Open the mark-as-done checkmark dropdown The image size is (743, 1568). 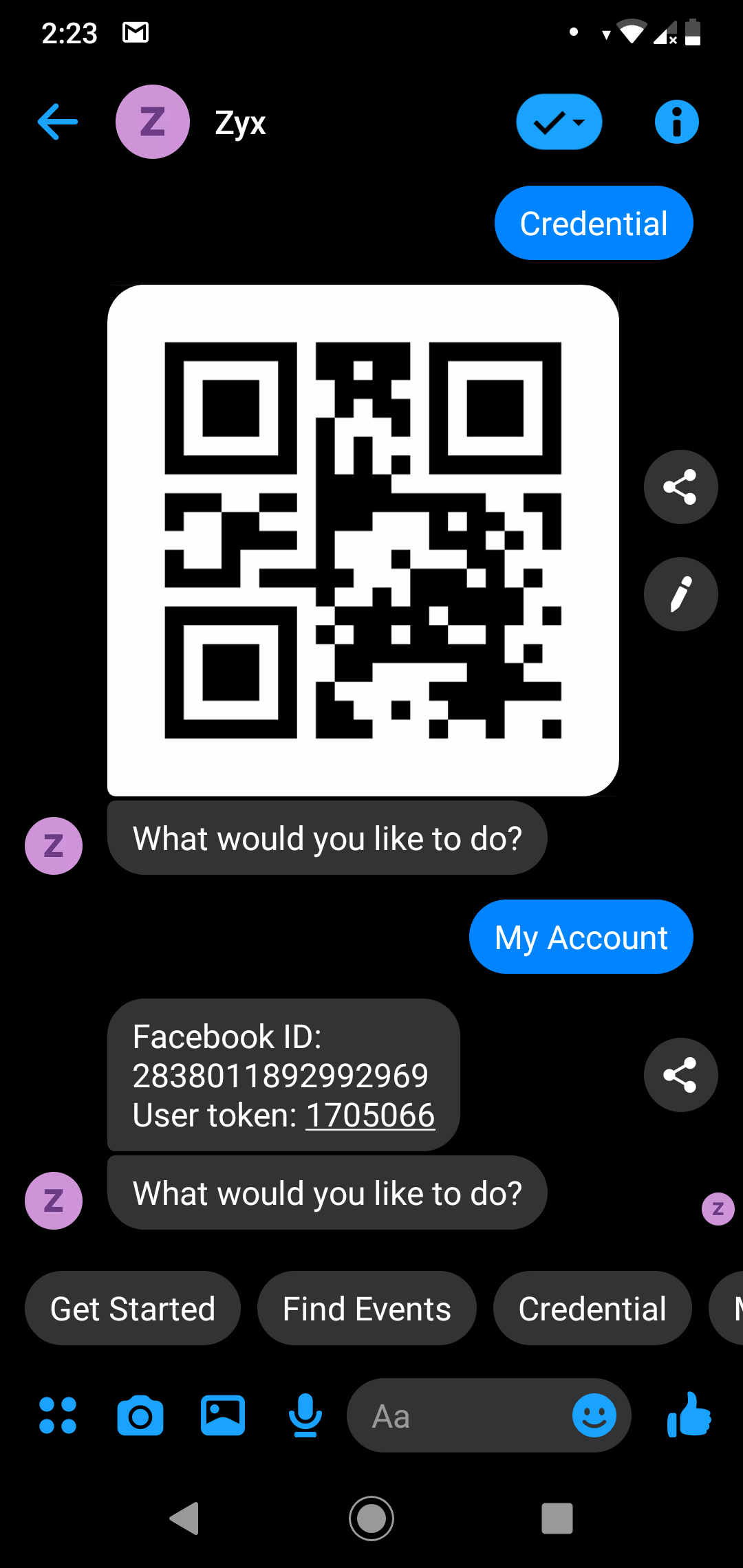[x=559, y=122]
